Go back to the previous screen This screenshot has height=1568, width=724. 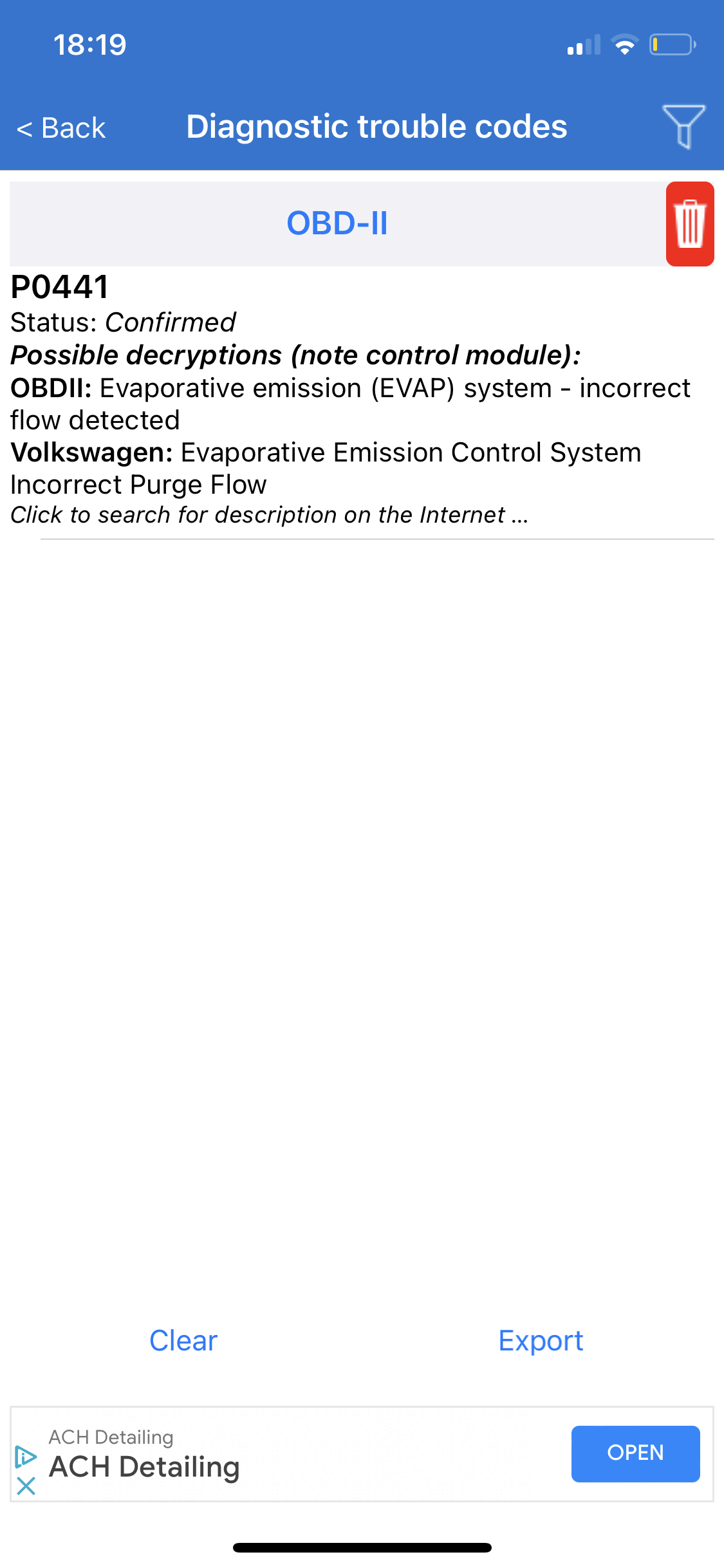coord(61,127)
